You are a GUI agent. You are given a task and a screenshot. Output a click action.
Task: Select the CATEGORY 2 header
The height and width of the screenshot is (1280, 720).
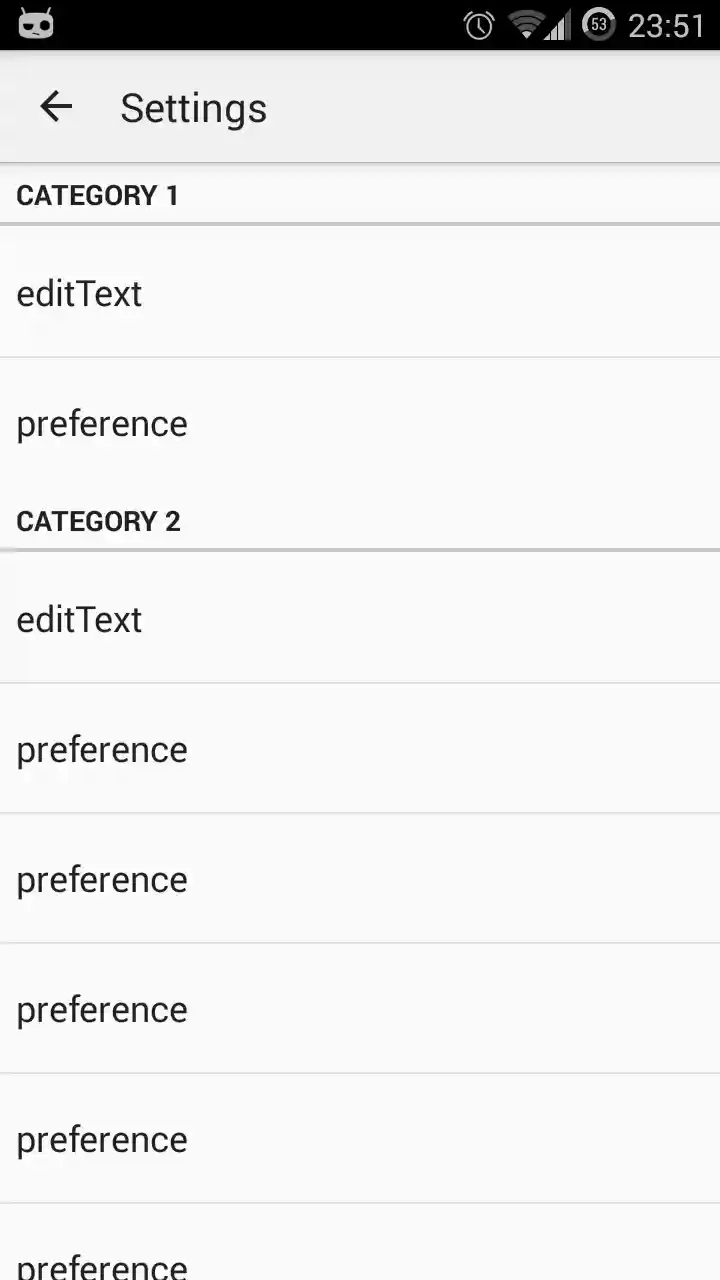(x=98, y=521)
